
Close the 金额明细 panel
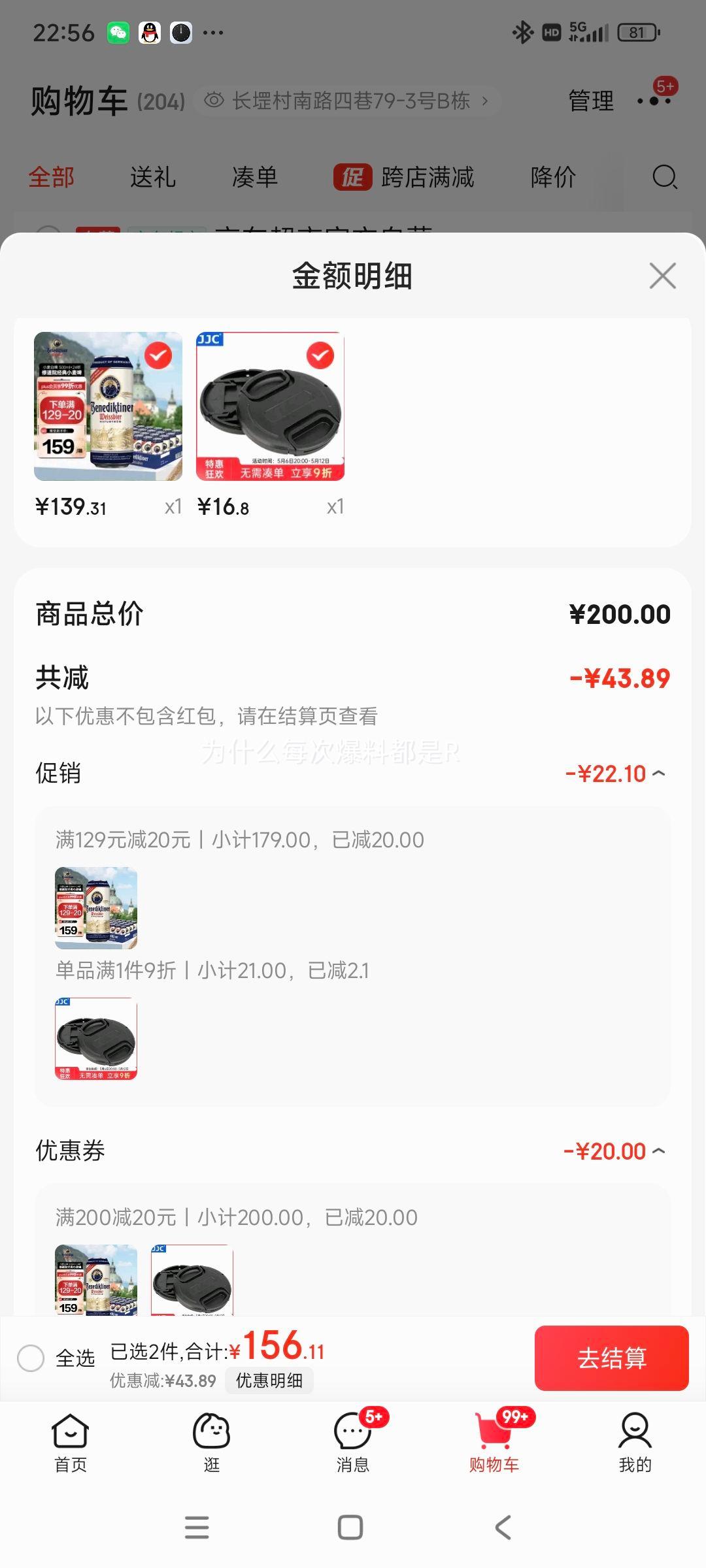(x=662, y=276)
